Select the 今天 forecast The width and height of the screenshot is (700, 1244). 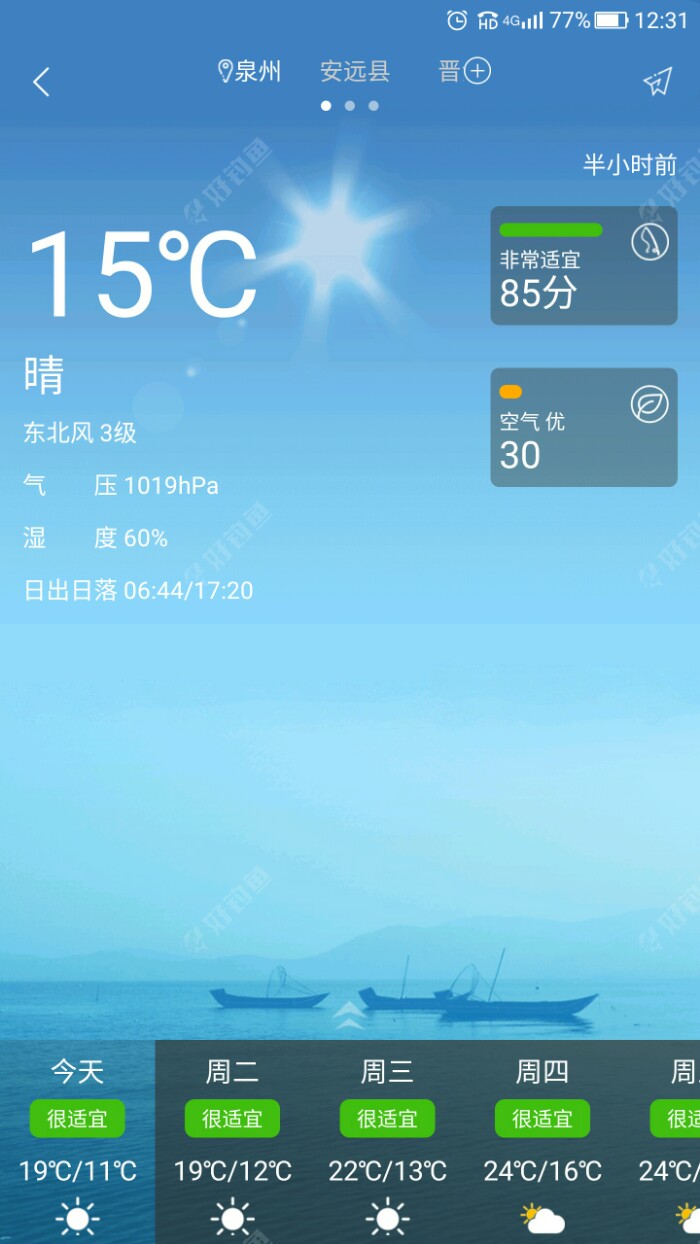[77, 1140]
